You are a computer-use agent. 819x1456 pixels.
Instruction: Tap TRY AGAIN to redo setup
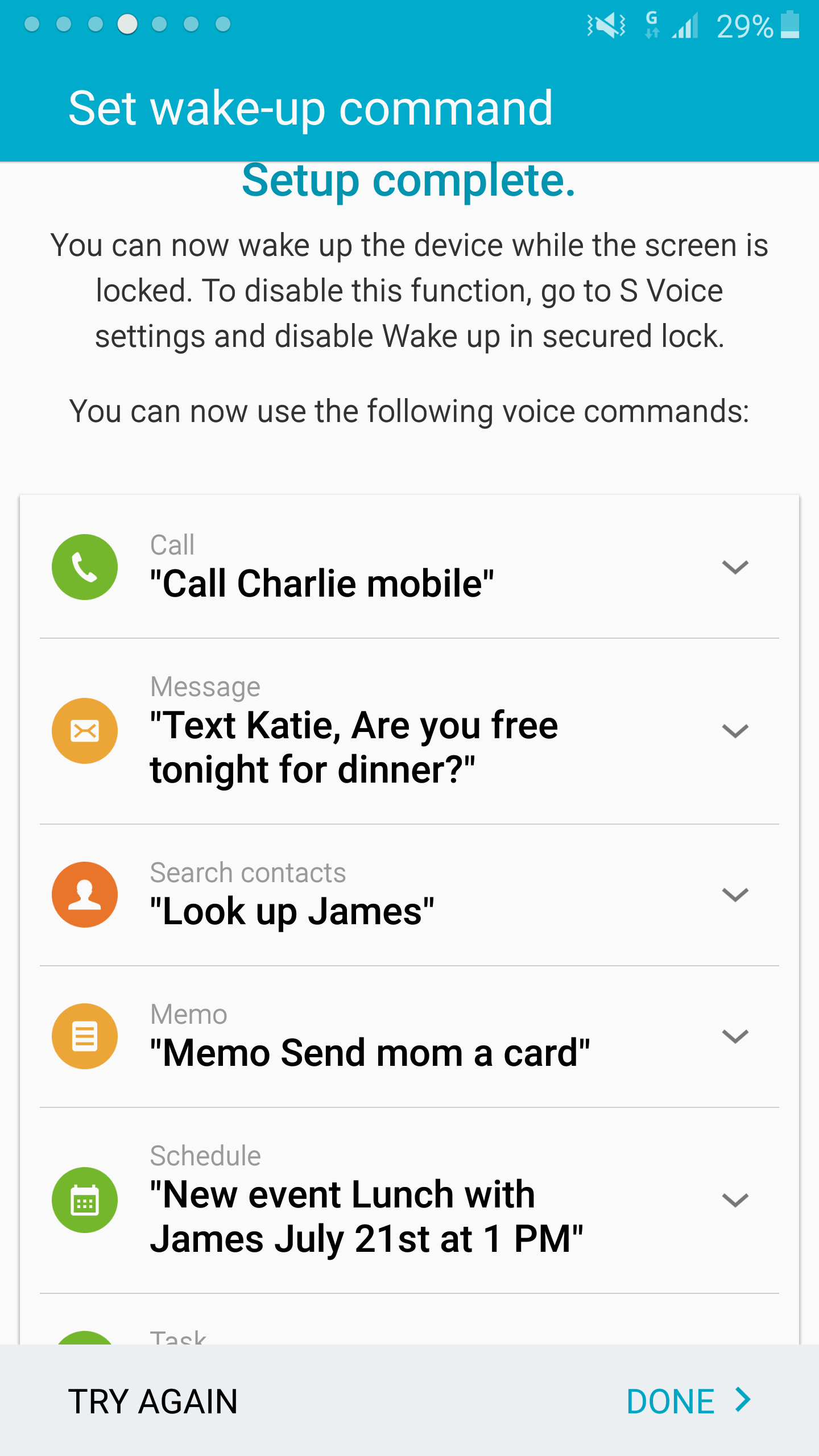(153, 1401)
